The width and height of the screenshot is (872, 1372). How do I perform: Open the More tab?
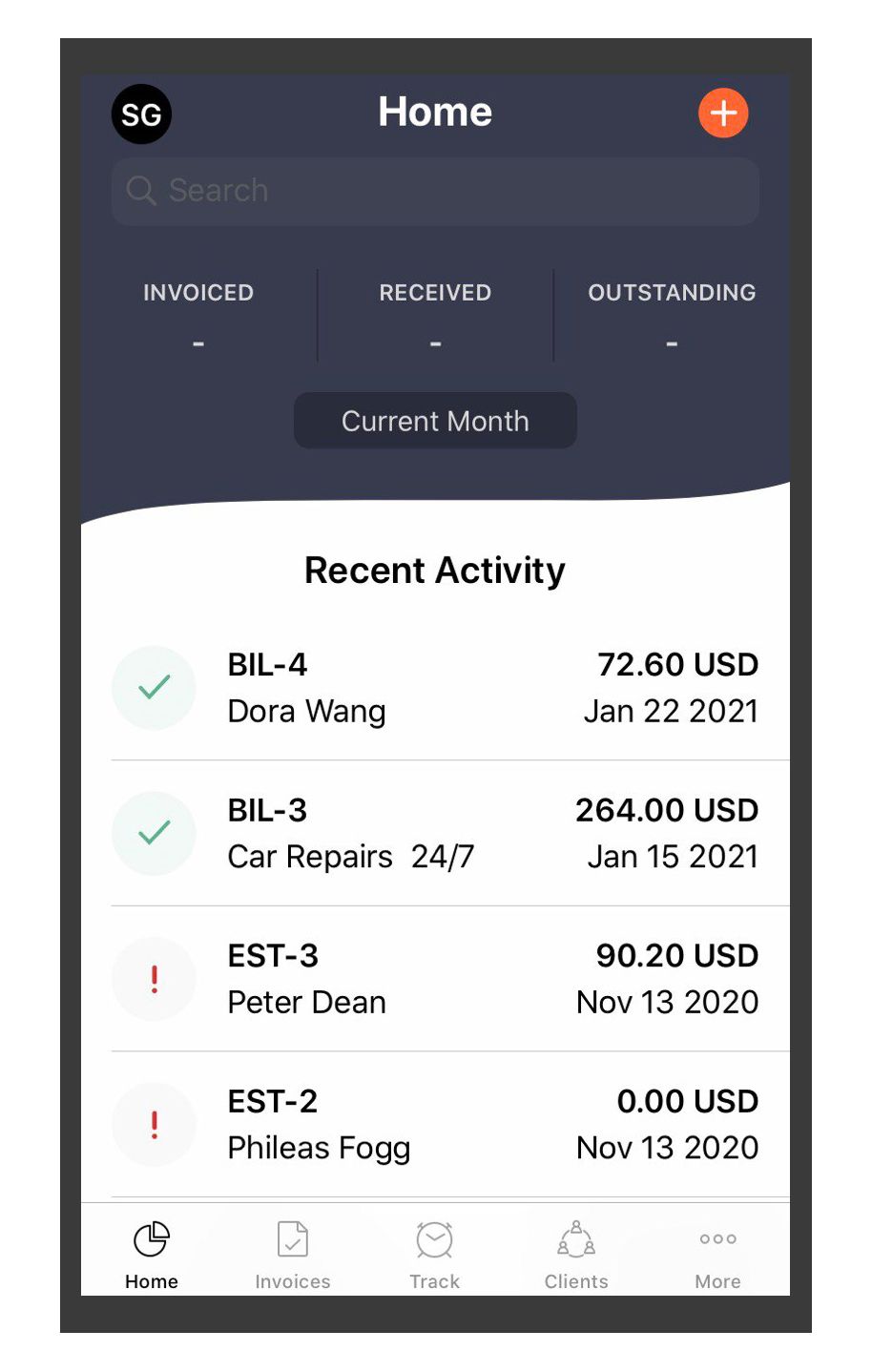[x=717, y=1254]
